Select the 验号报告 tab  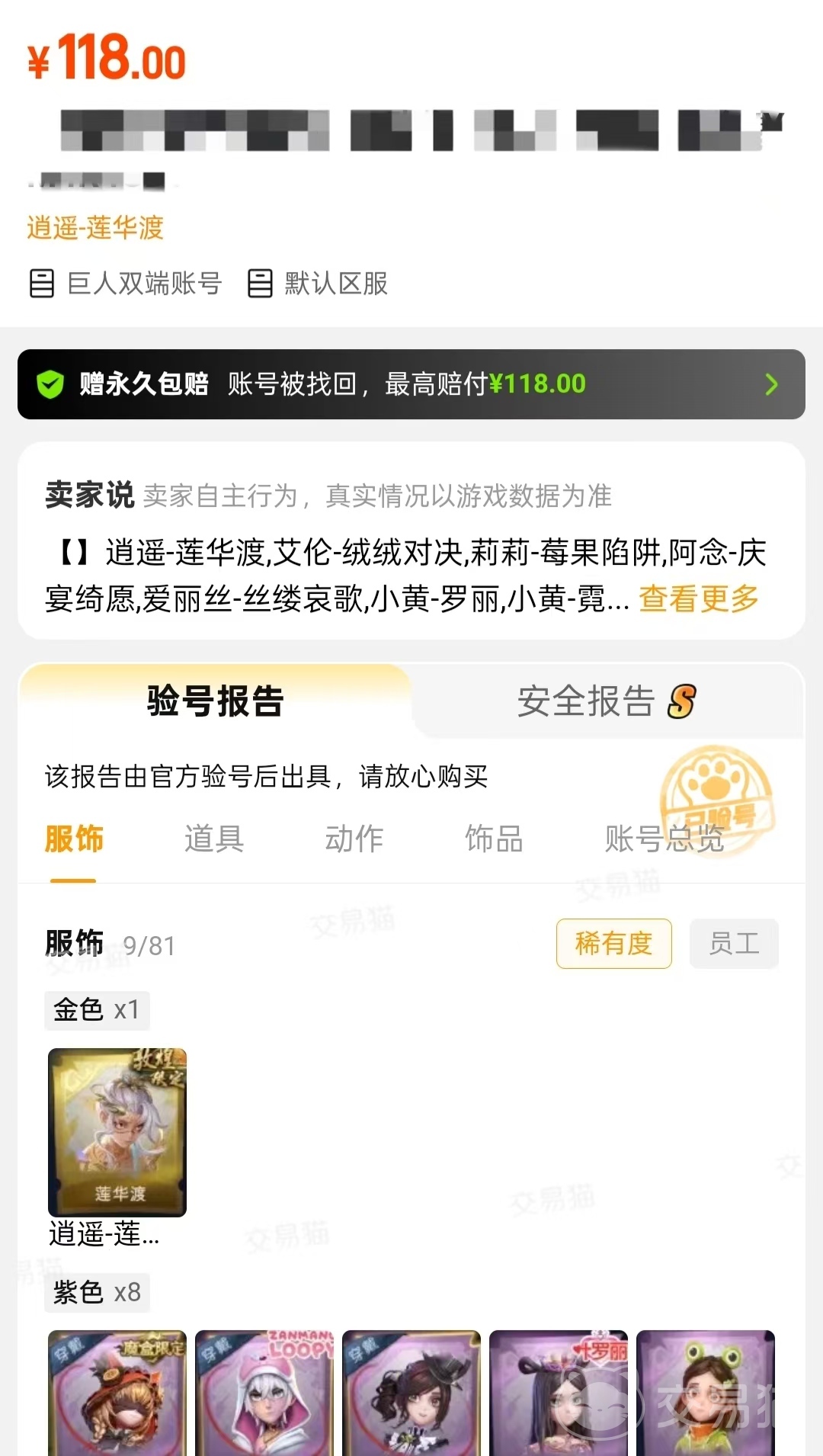coord(216,701)
